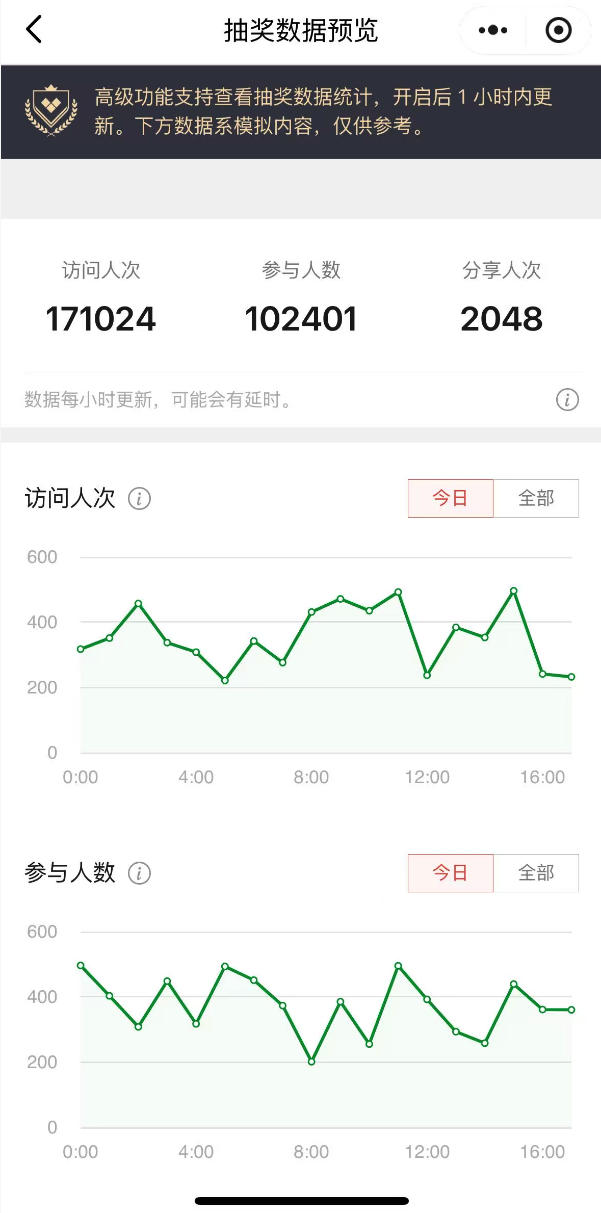Open the mini program more-options menu
Viewport: 601px width, 1213px height.
pyautogui.click(x=493, y=30)
